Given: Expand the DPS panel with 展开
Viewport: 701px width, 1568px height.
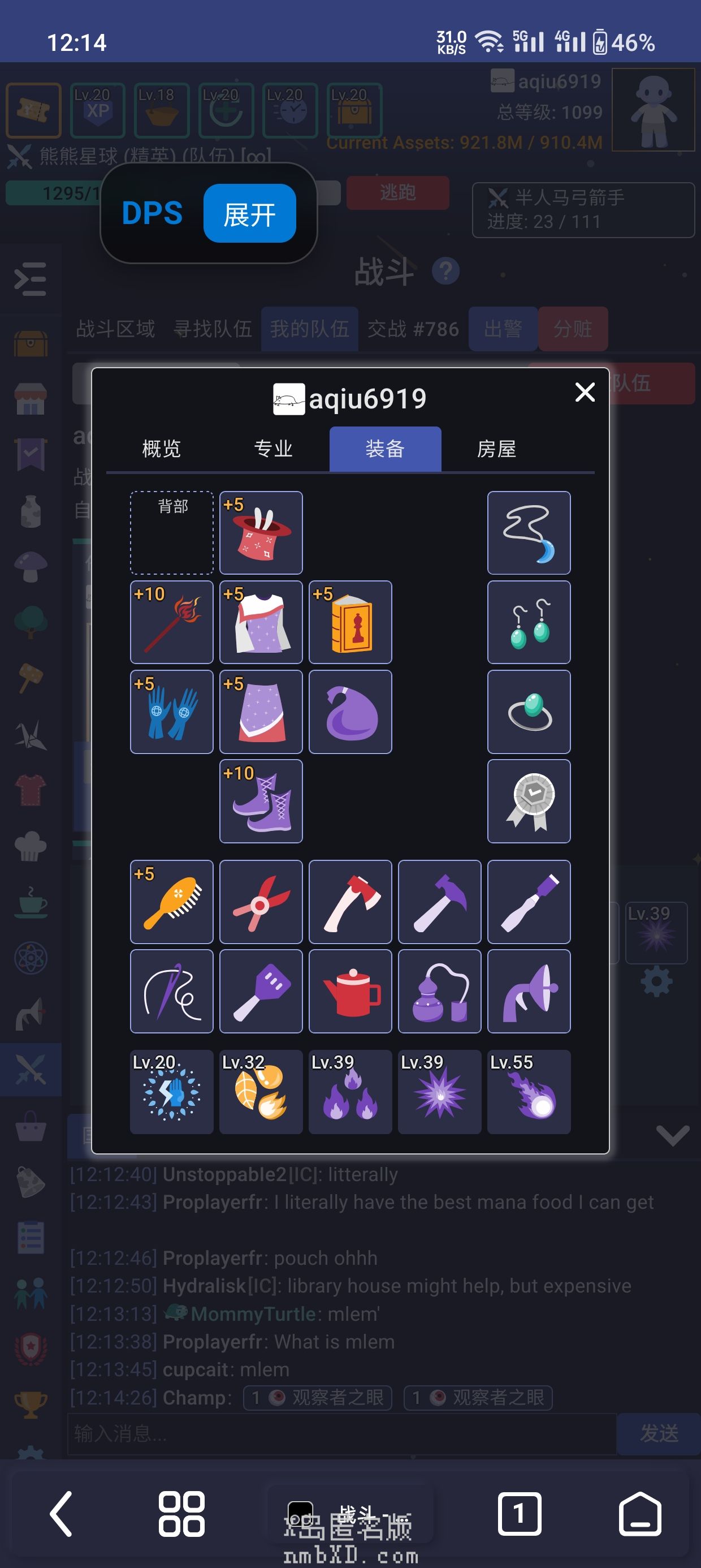Looking at the screenshot, I should (x=249, y=214).
